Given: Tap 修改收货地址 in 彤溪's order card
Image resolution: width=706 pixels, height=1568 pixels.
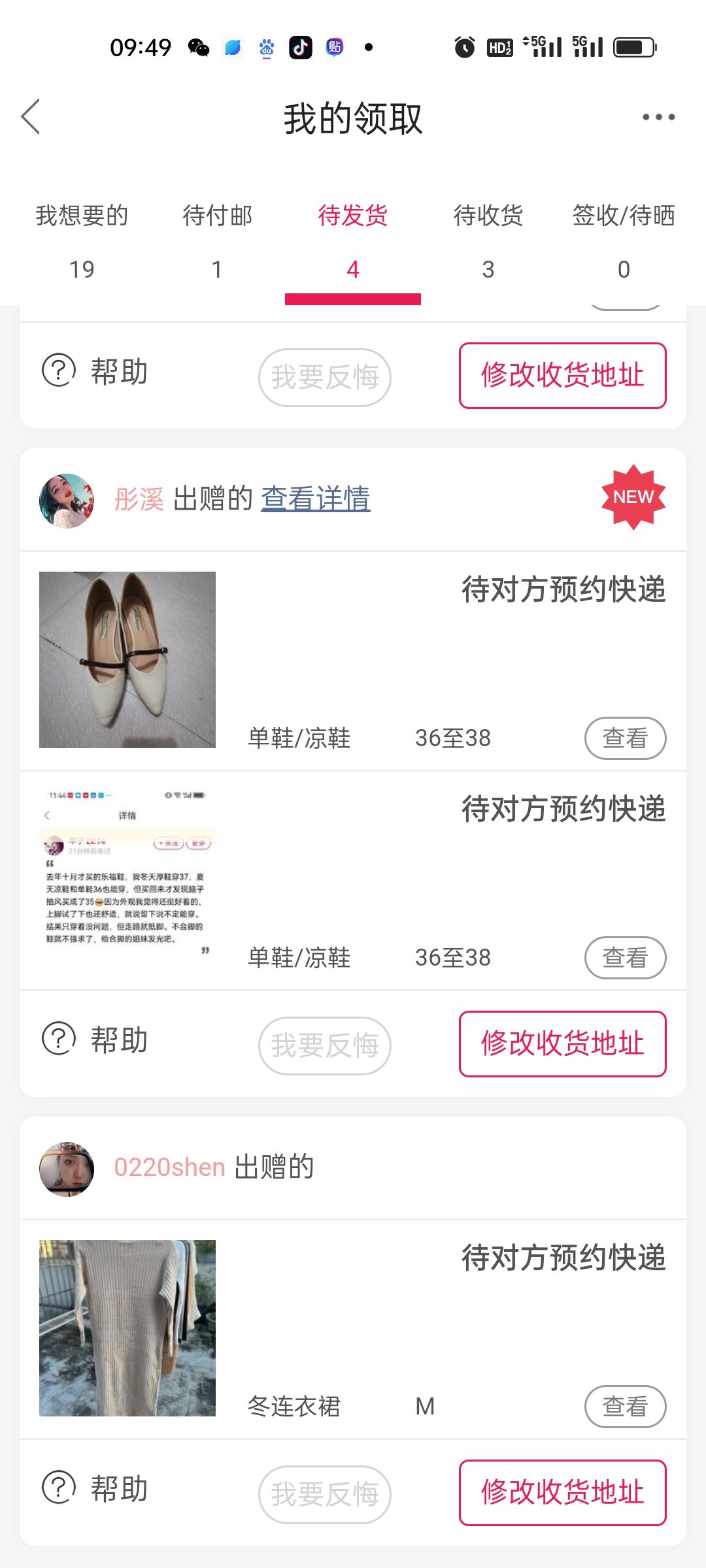Looking at the screenshot, I should [x=563, y=1044].
